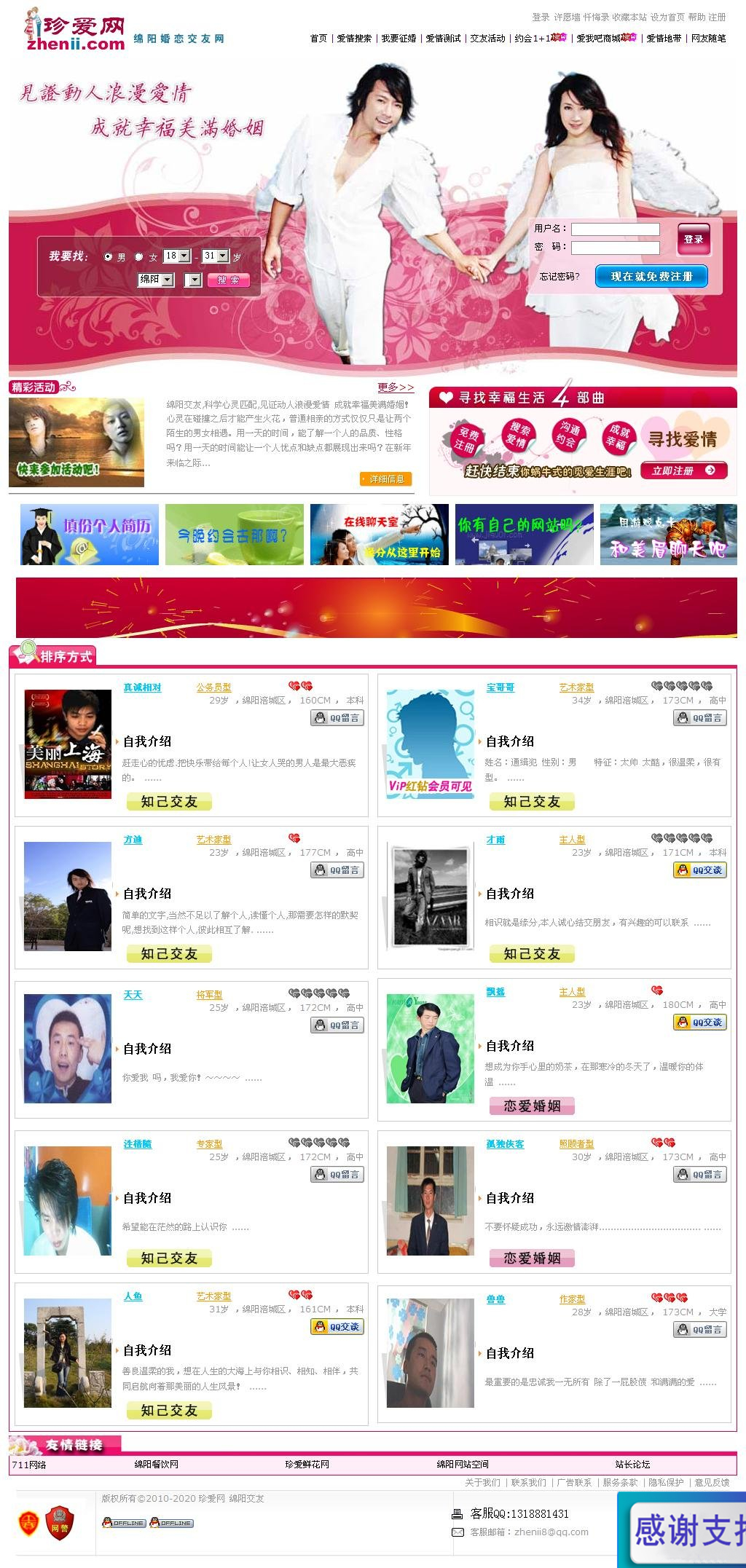Open the 爱情搜索 nav link
This screenshot has width=746, height=1568.
354,39
